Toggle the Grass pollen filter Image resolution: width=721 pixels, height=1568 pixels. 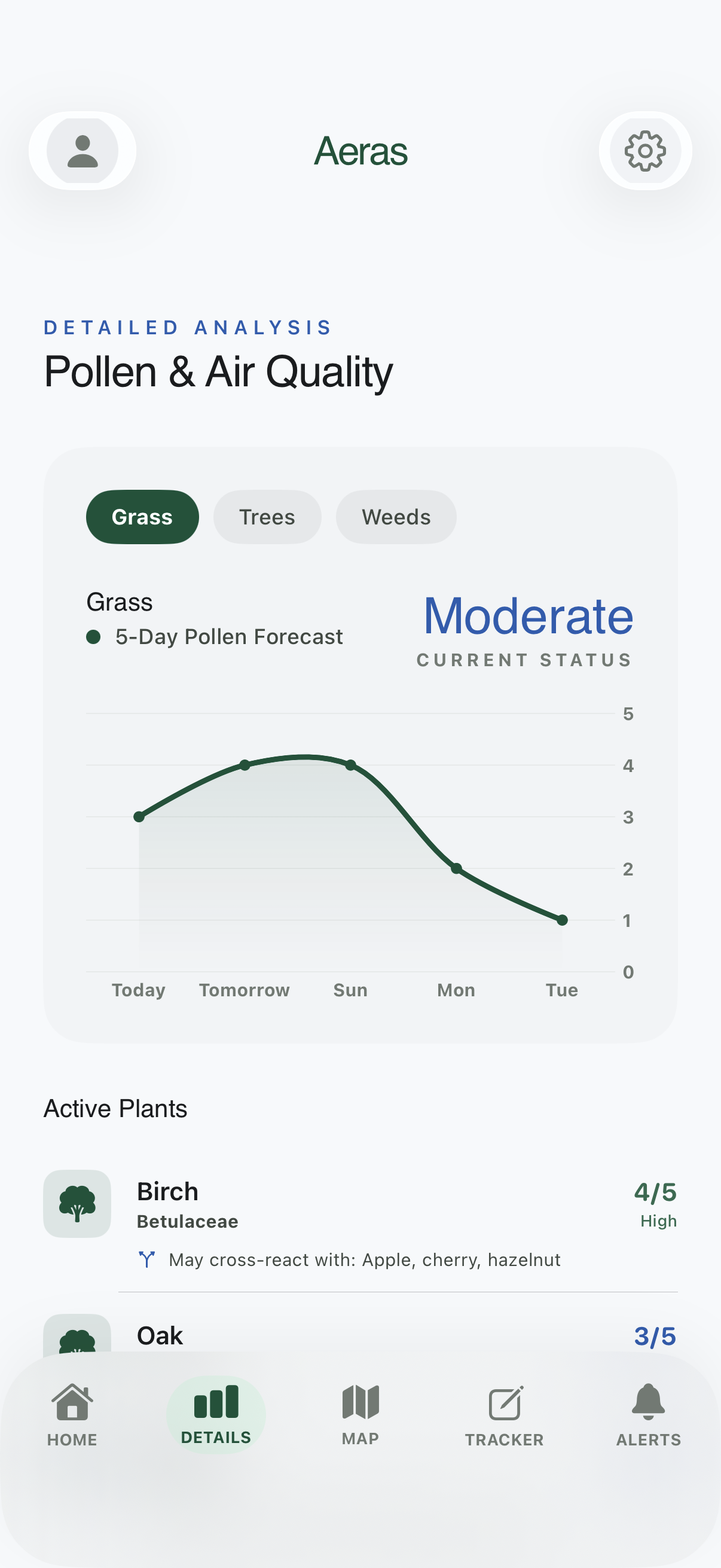(x=142, y=516)
